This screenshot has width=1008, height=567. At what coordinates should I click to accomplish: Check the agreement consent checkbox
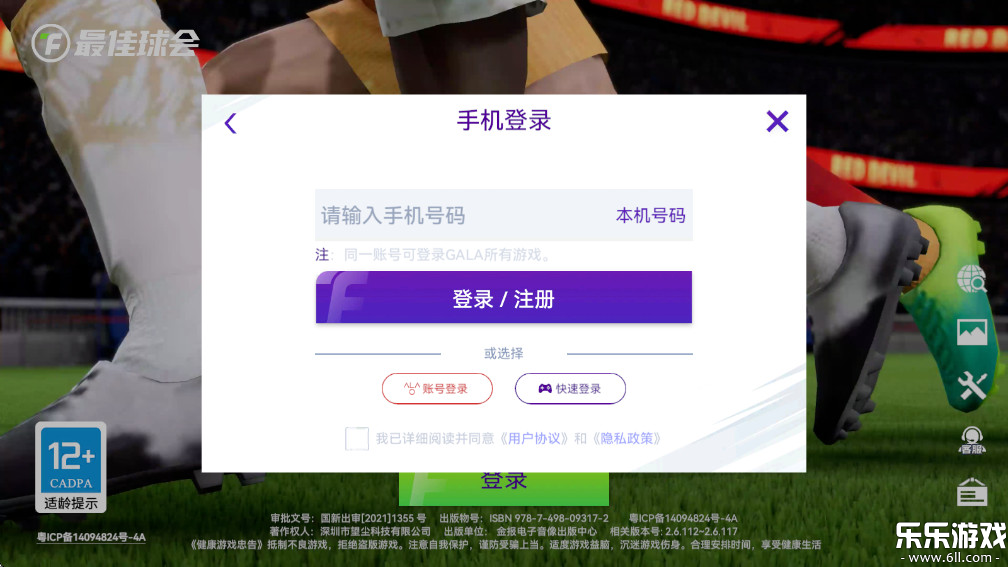point(357,438)
